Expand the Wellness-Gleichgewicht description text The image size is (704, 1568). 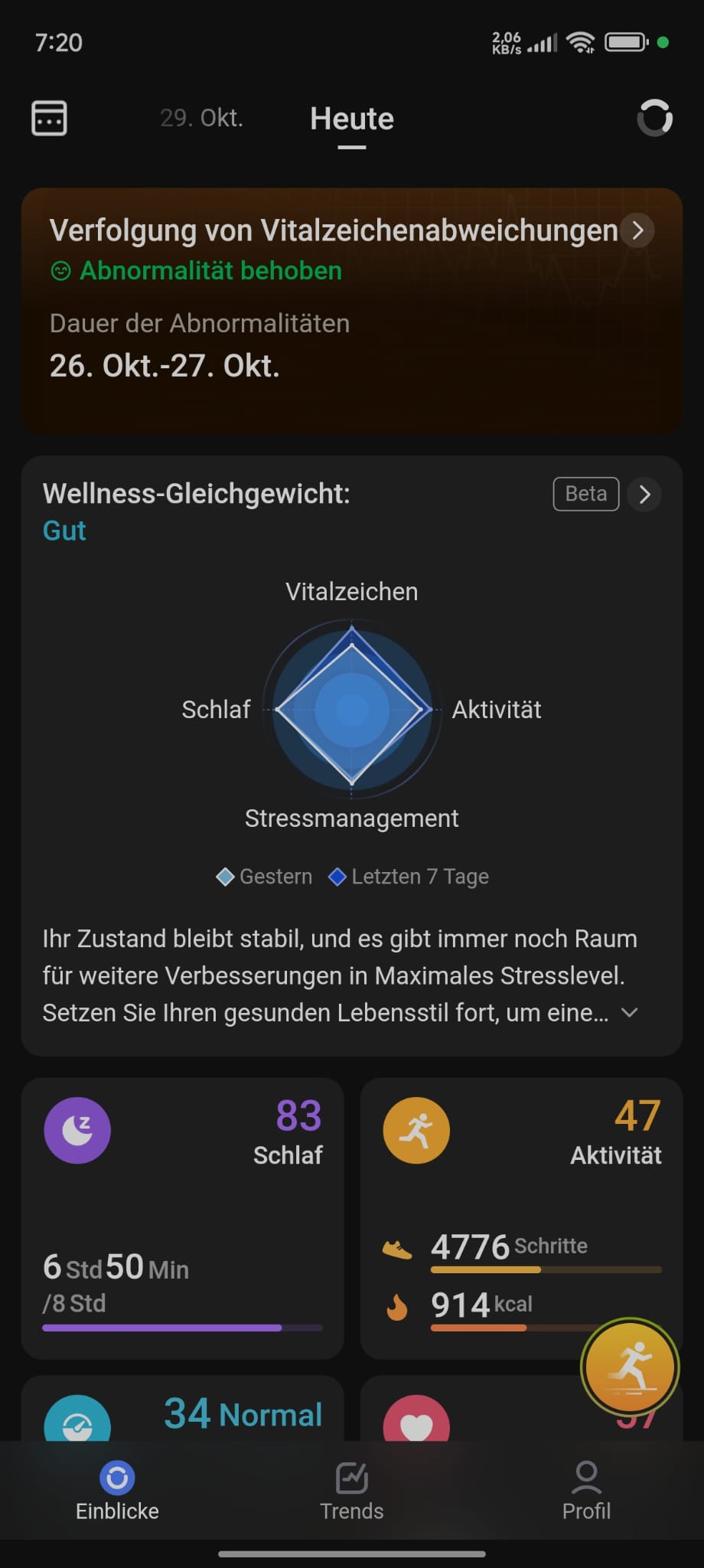[629, 1012]
